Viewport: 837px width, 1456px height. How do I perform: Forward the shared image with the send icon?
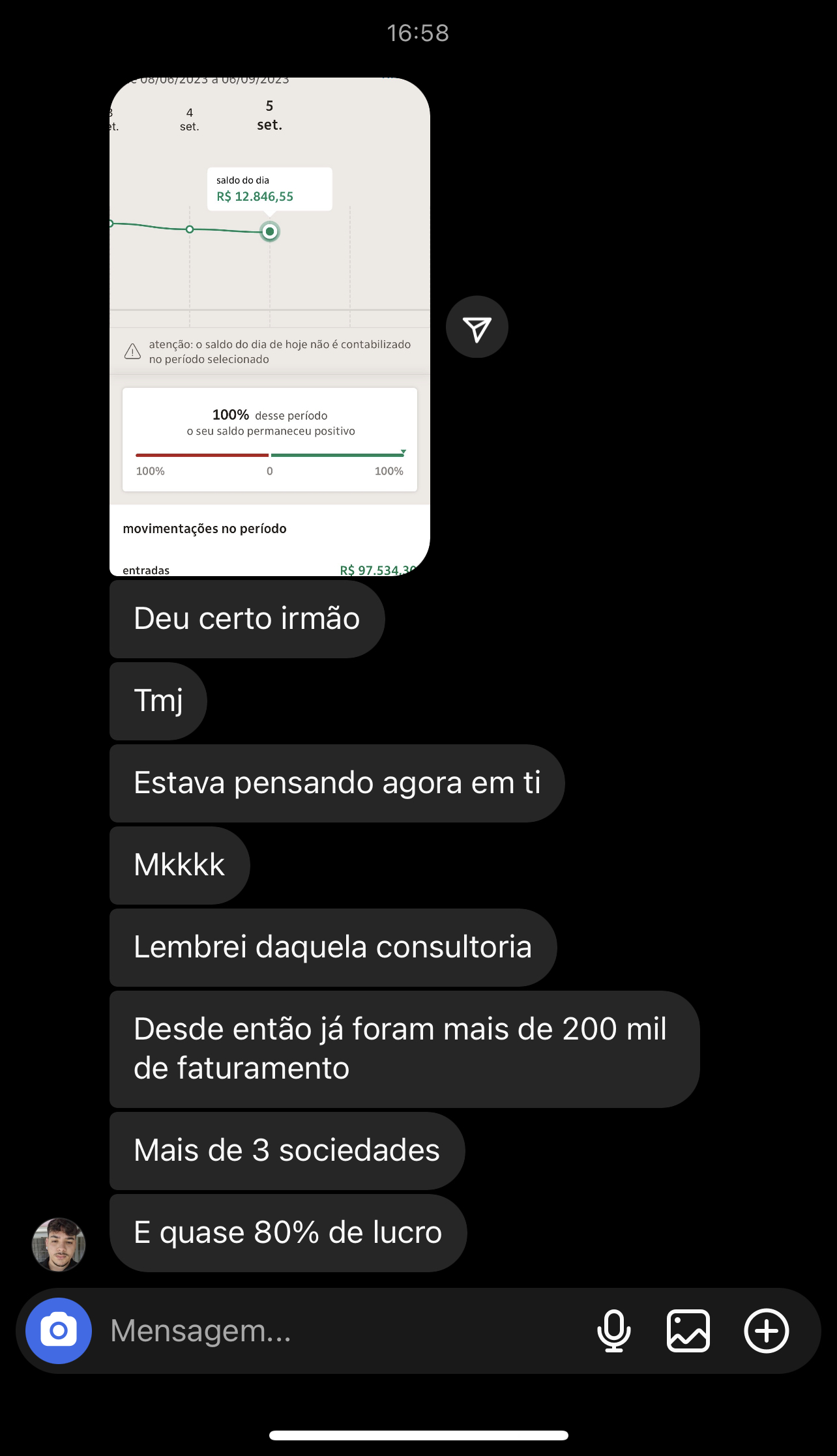coord(477,327)
